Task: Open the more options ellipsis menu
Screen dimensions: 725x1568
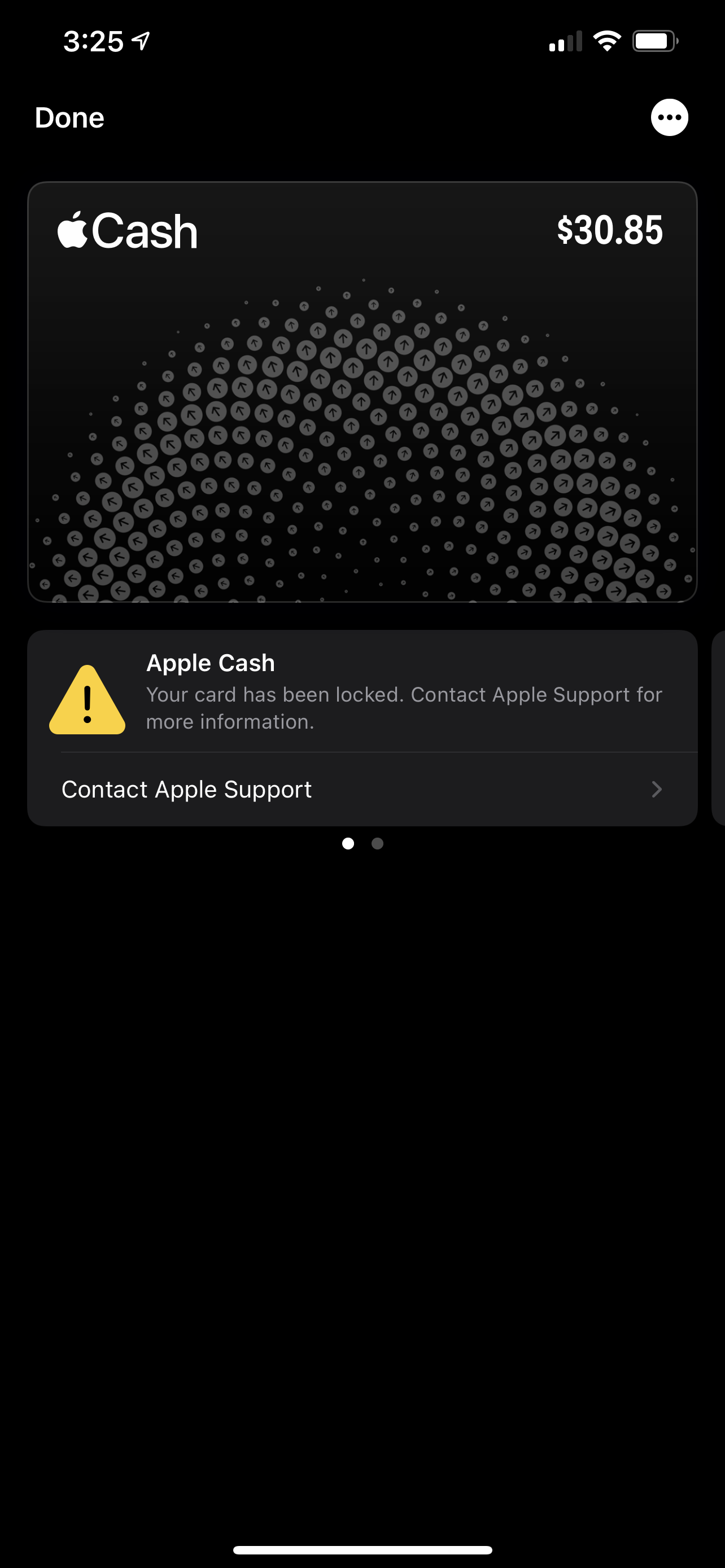Action: click(x=669, y=117)
